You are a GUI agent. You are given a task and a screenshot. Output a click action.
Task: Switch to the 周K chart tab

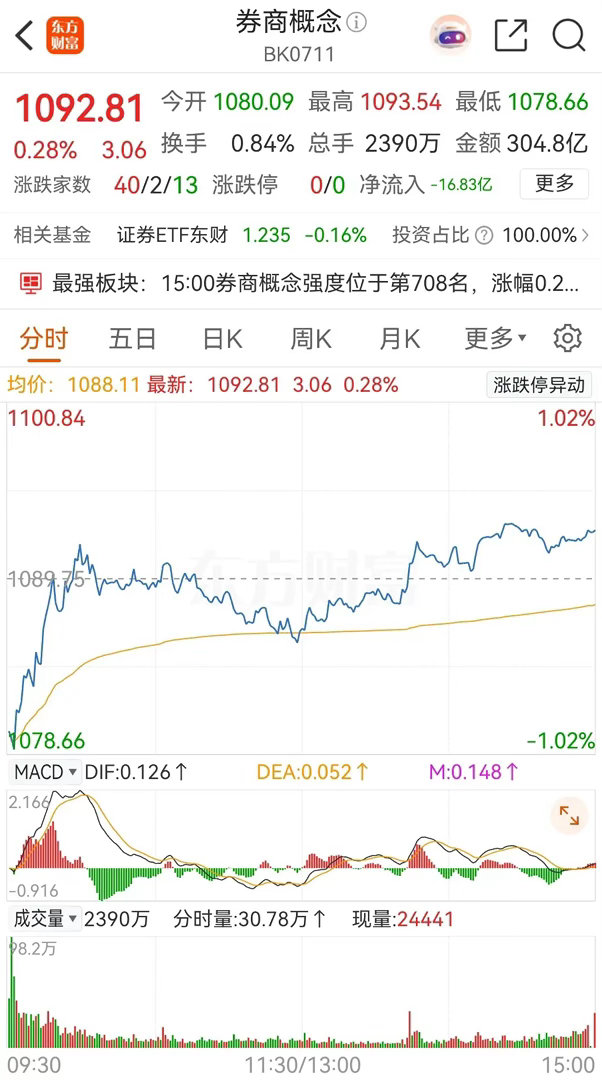[x=311, y=339]
